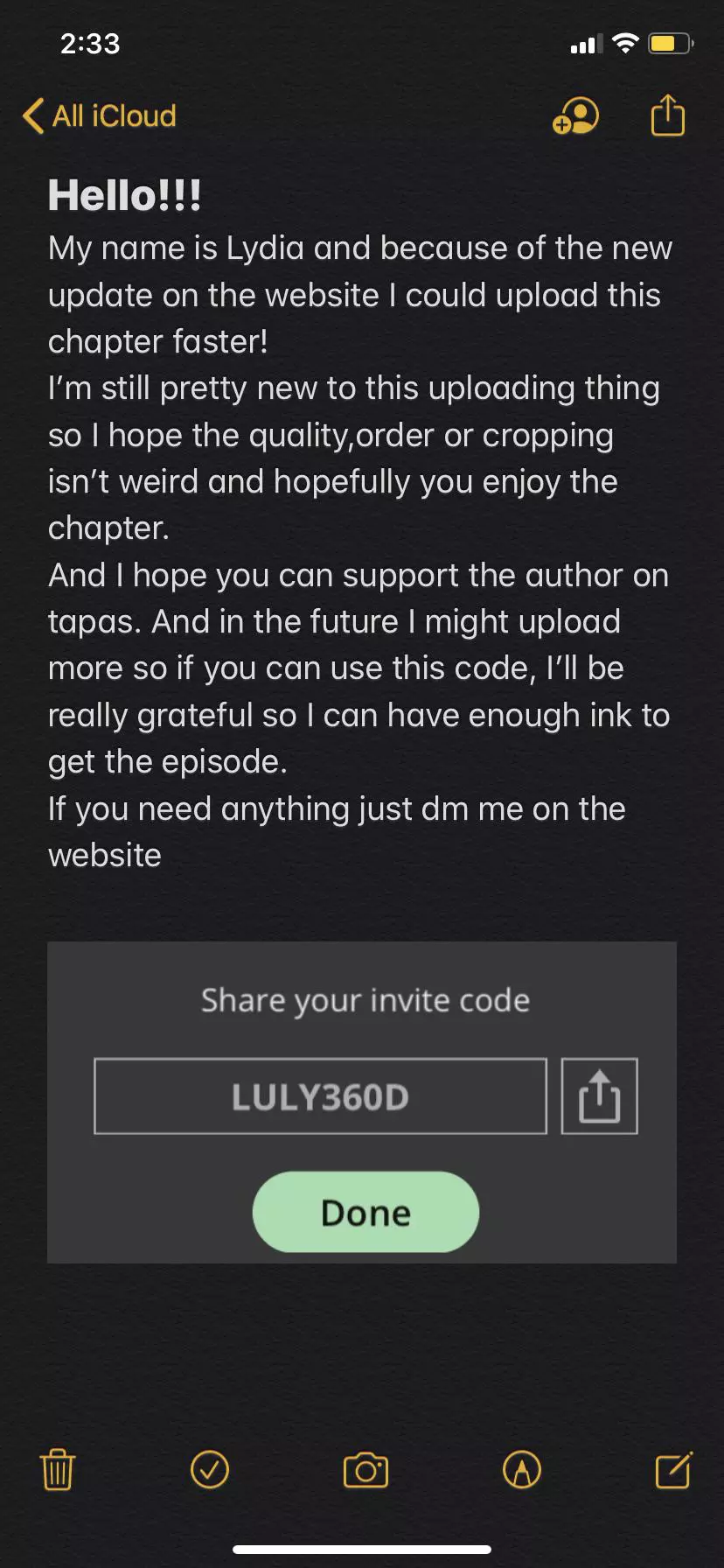This screenshot has height=1568, width=724.
Task: Open the markup pen tool
Action: click(522, 1469)
